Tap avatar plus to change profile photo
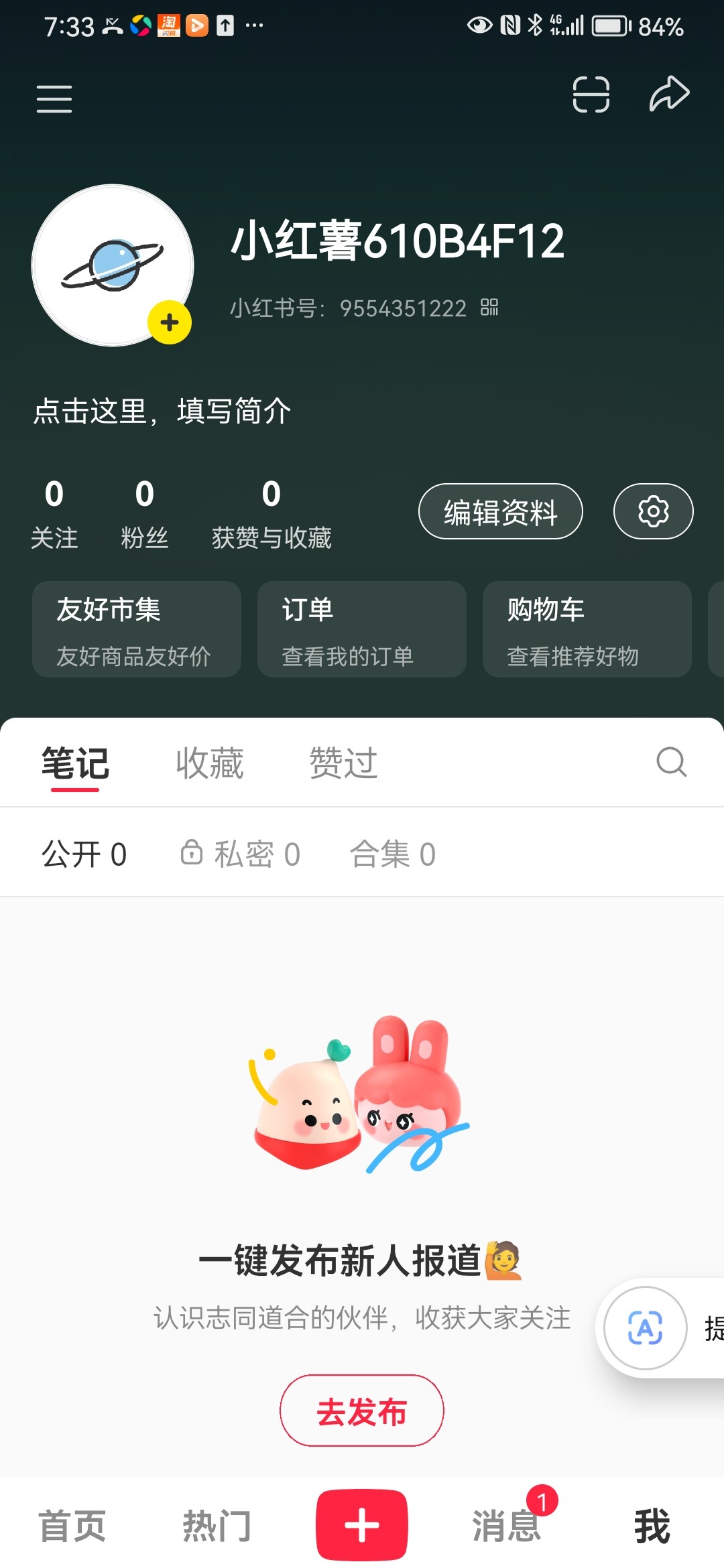Screen dimensions: 724x1568 click(170, 322)
